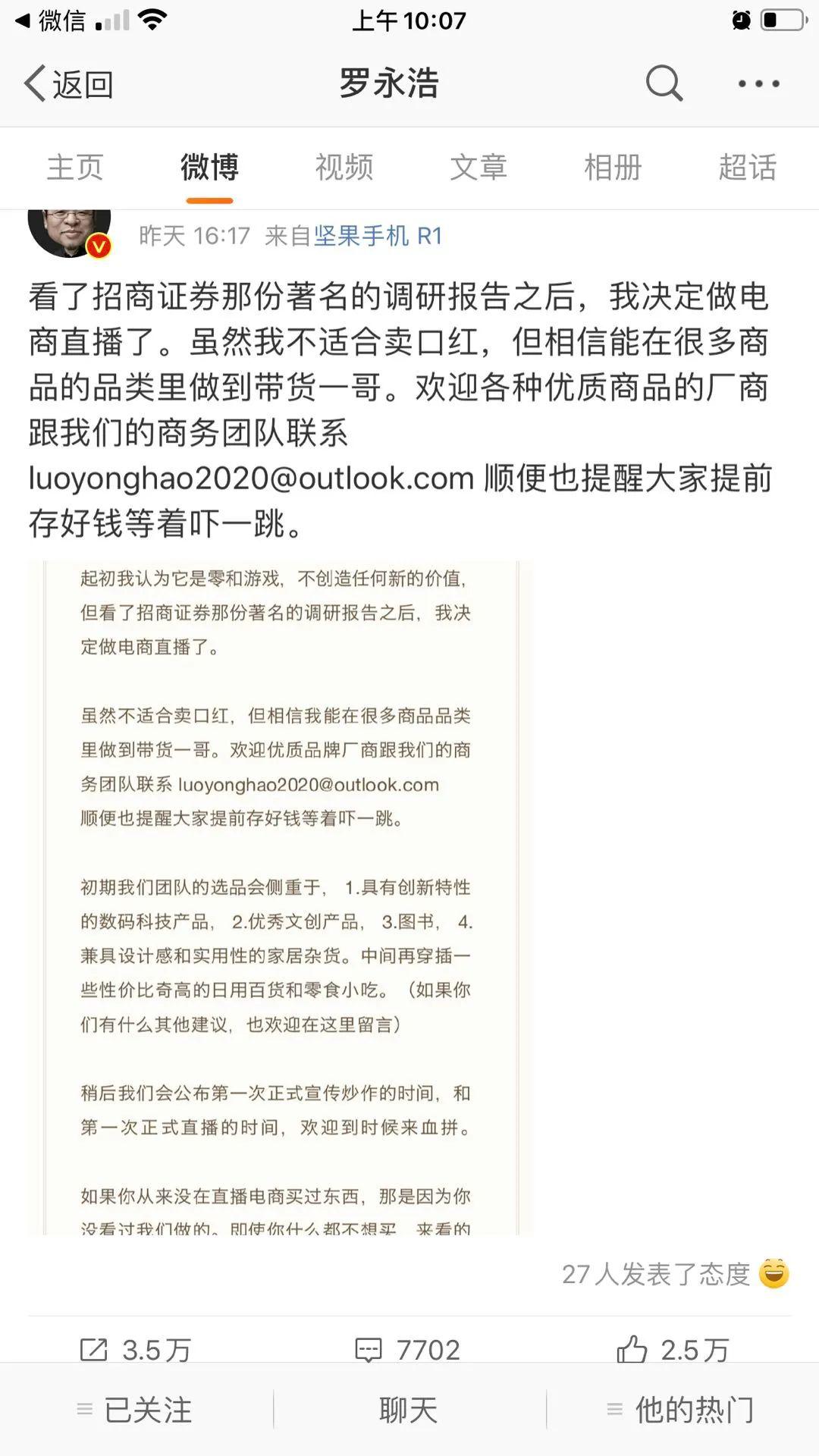Open the search magnifier icon
Screen dimensions: 819x1456
pos(664,83)
